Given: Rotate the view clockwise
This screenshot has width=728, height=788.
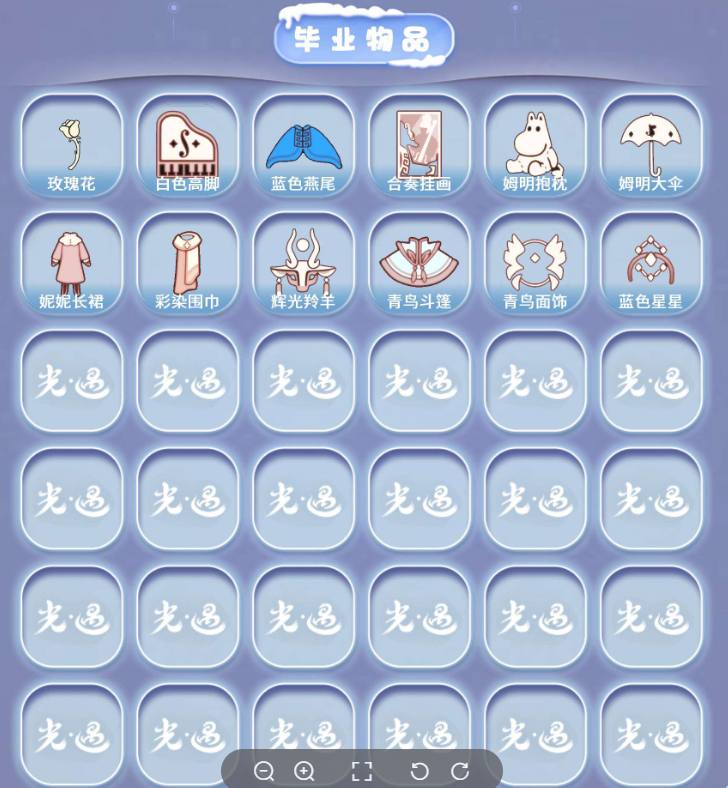Looking at the screenshot, I should [460, 770].
